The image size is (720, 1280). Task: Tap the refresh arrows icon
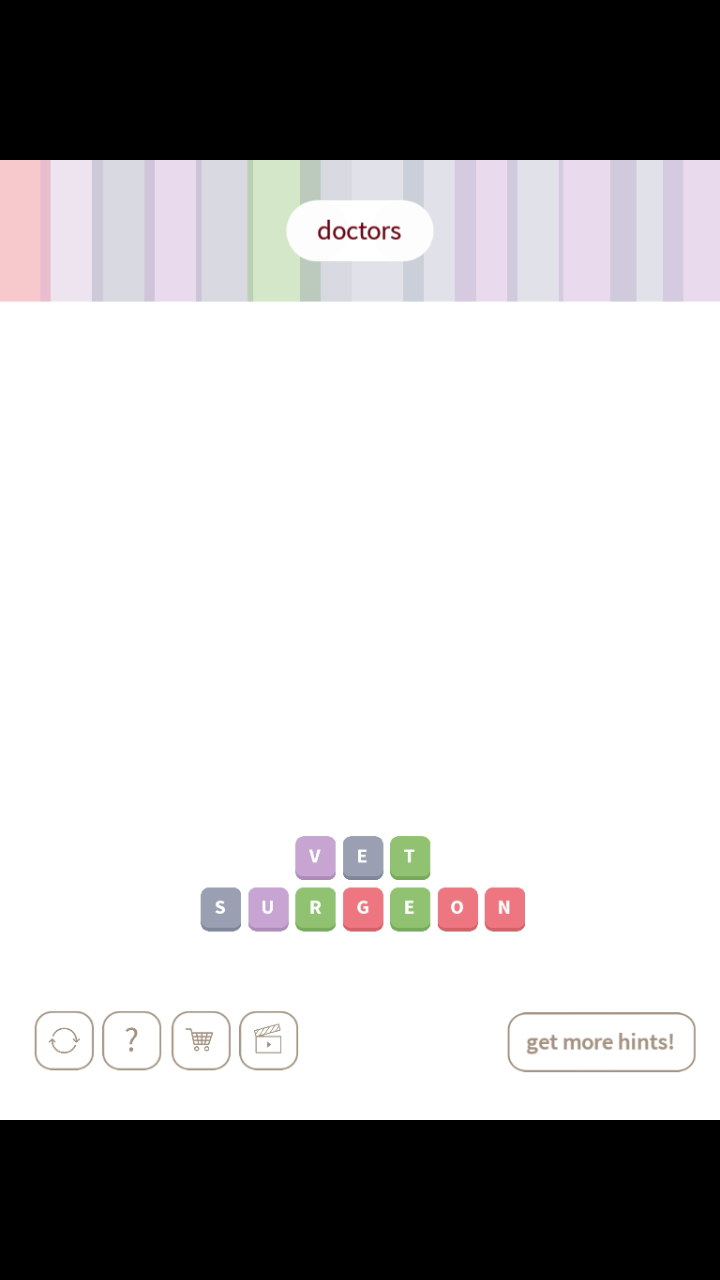point(64,1041)
